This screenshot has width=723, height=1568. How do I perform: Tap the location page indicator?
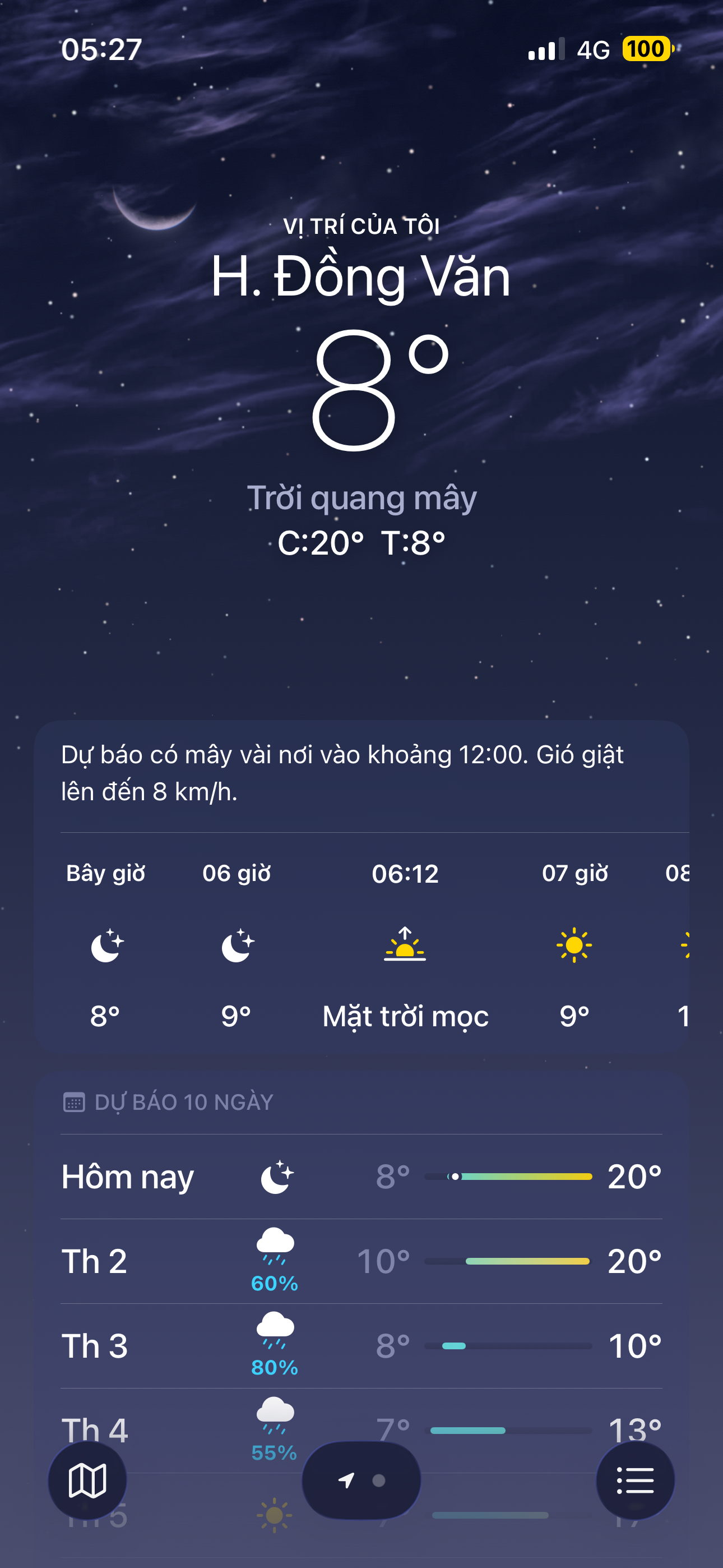361,1481
